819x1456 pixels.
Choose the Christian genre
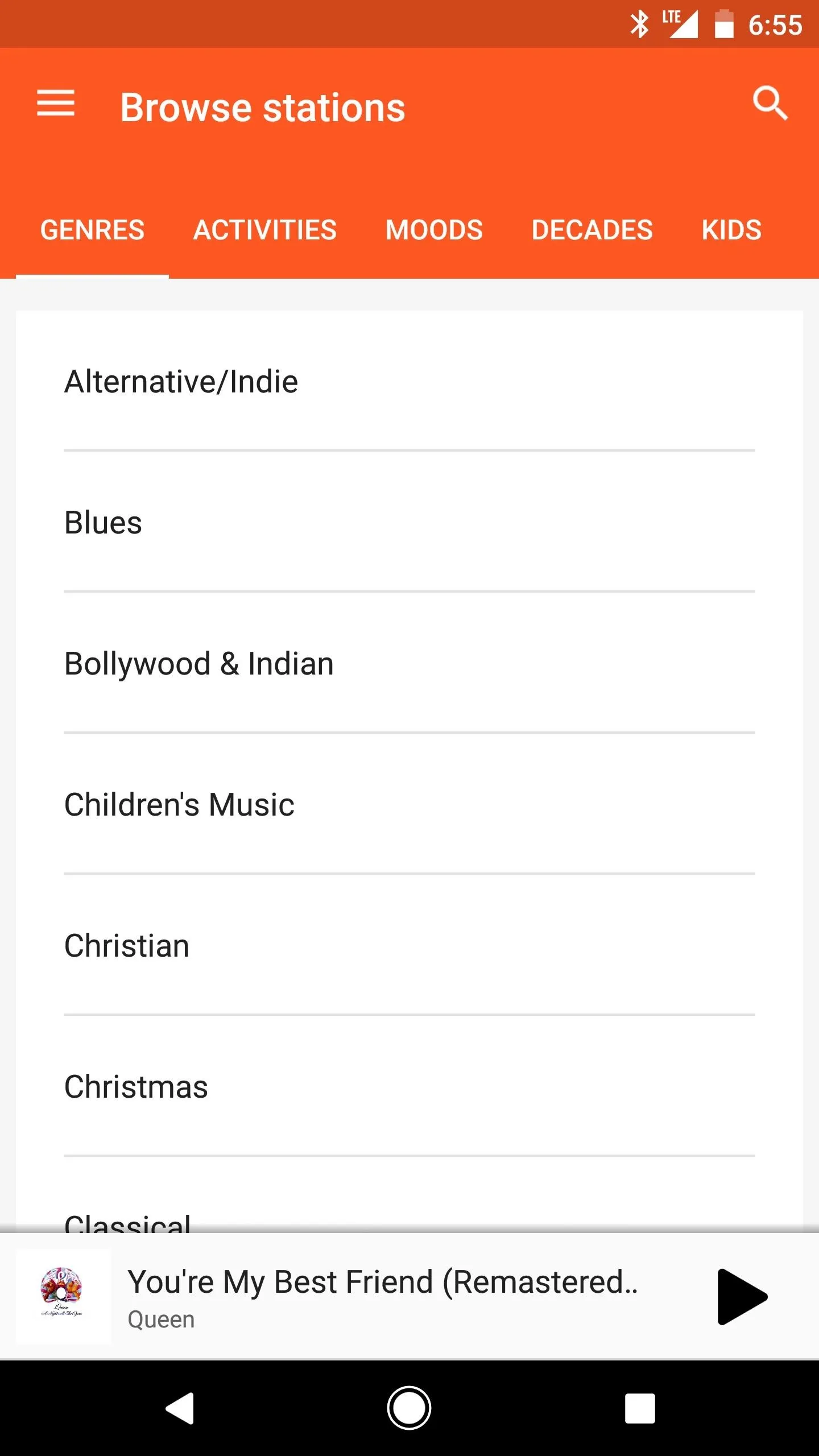tap(409, 945)
